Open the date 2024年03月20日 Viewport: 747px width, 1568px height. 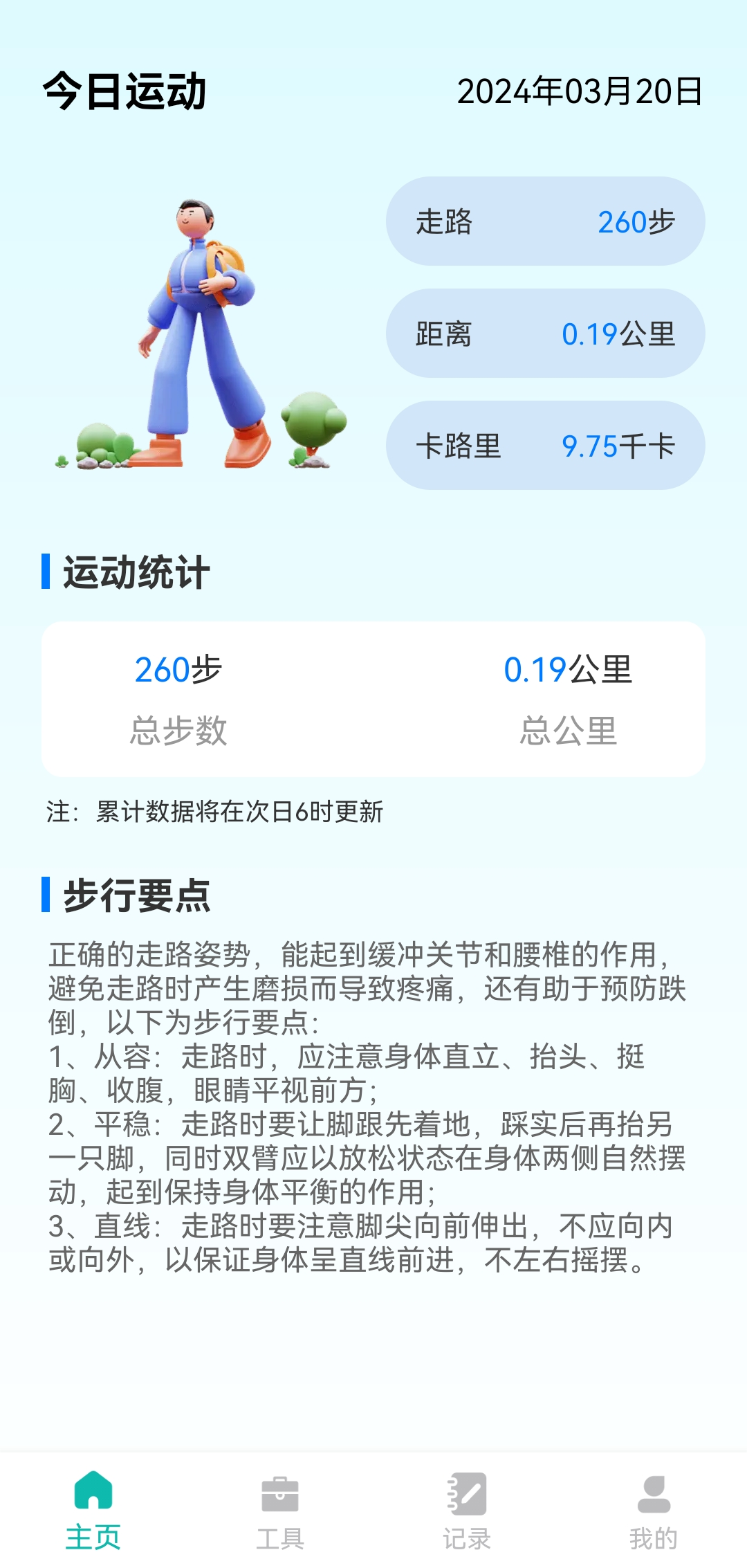[x=581, y=91]
